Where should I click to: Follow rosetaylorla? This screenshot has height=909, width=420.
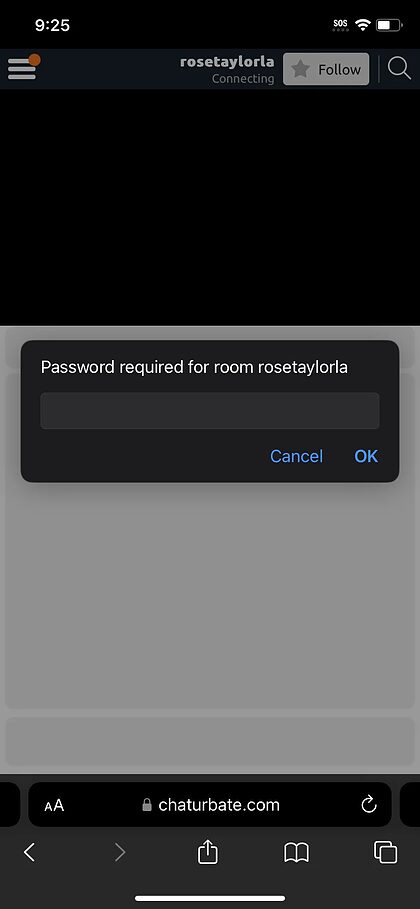click(x=326, y=70)
